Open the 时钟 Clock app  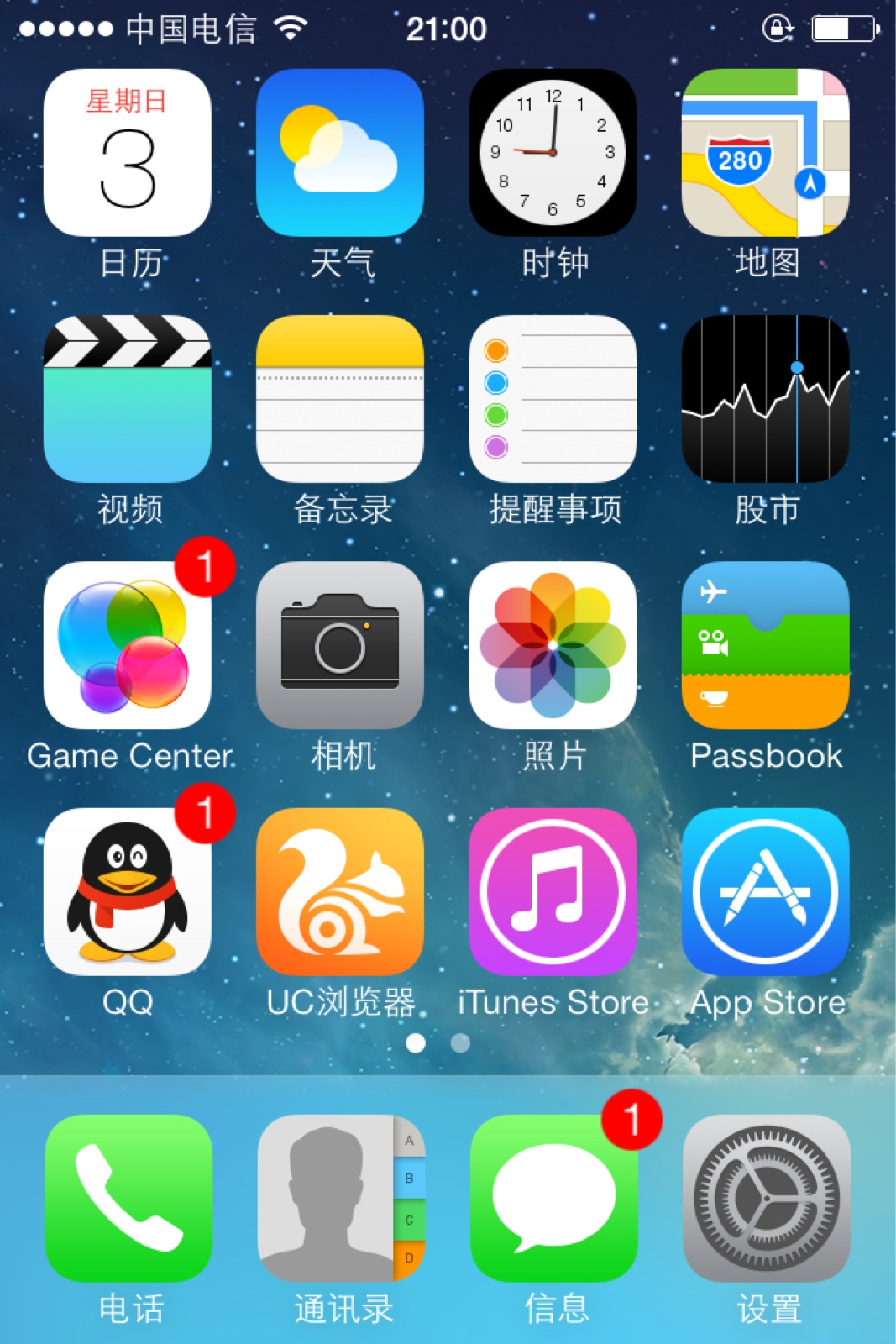[553, 154]
